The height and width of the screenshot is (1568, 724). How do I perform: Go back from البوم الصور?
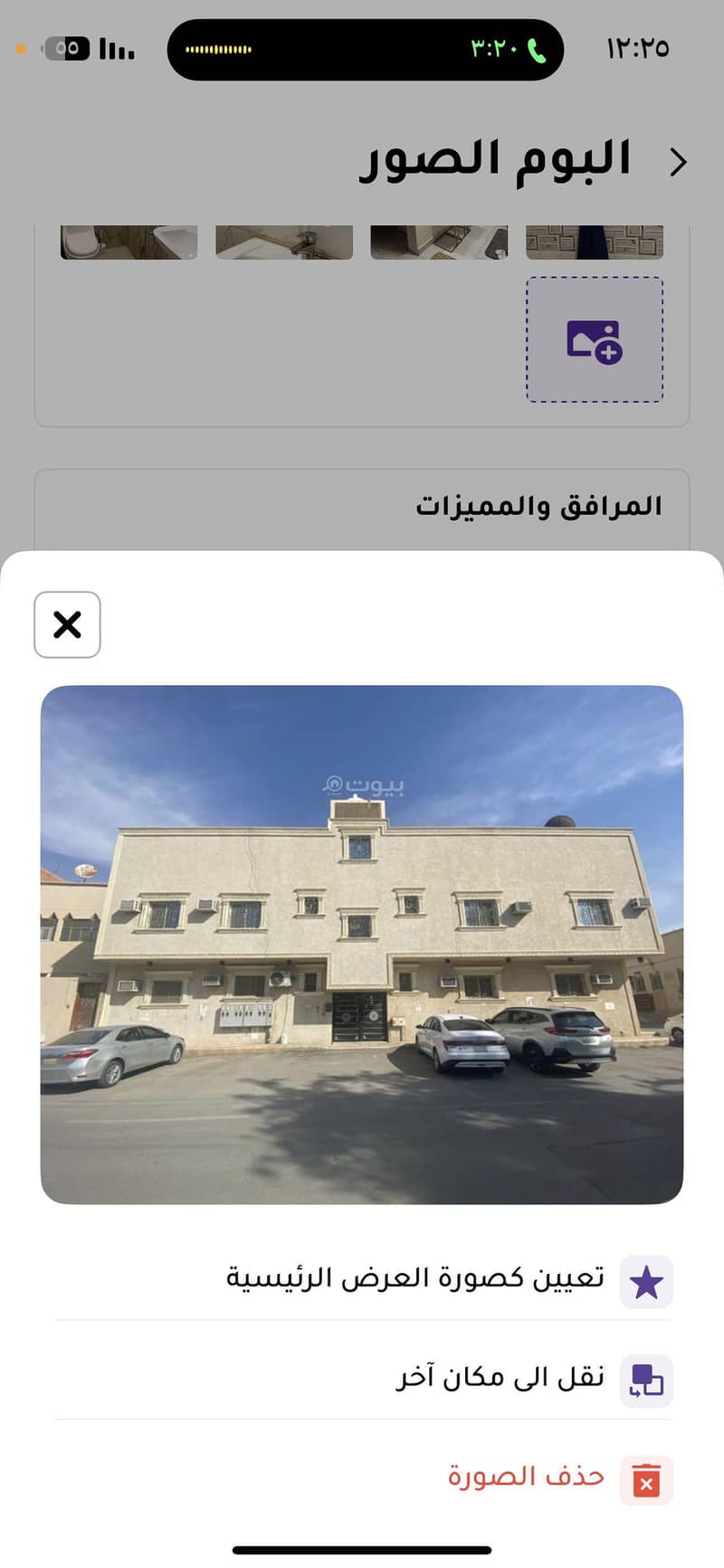[679, 162]
